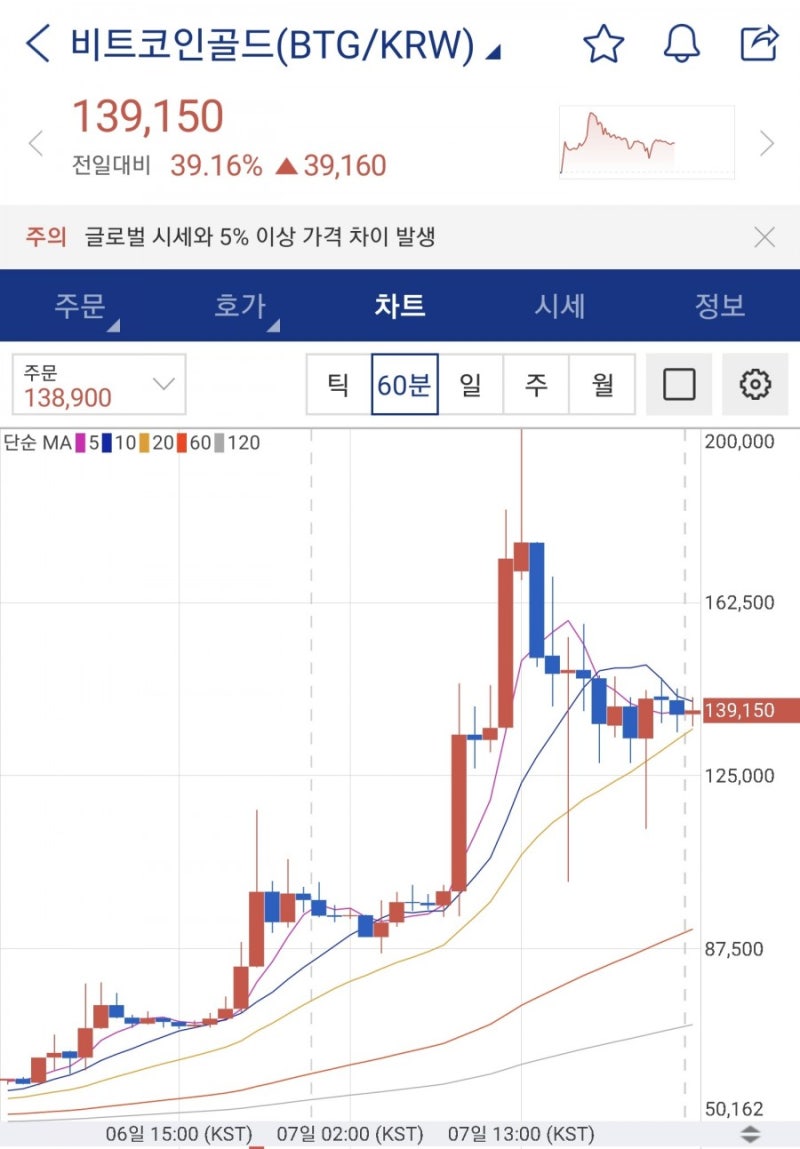Select the 월 monthly chart interval
The image size is (800, 1149).
click(601, 383)
